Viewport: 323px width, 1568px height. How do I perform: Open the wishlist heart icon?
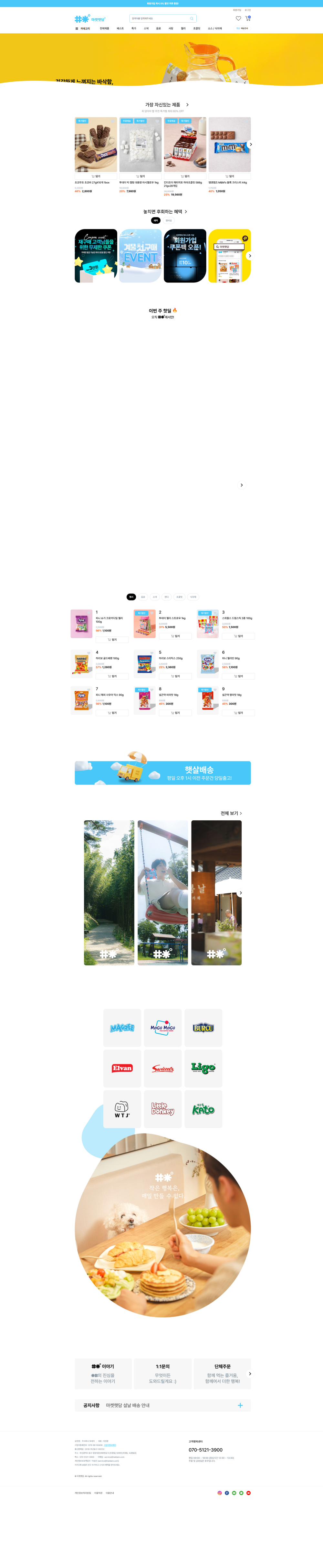(x=238, y=18)
